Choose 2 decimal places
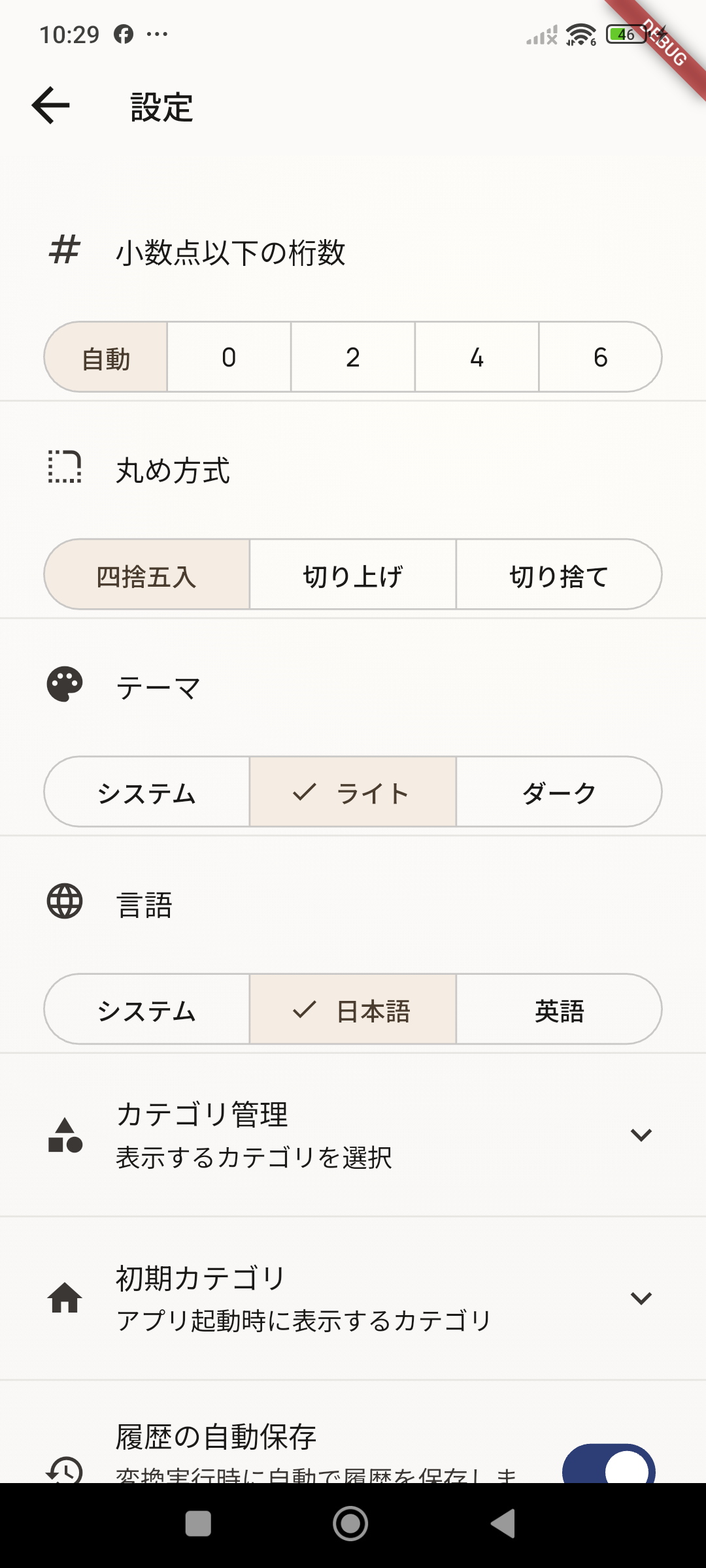This screenshot has height=1568, width=706. (x=351, y=357)
